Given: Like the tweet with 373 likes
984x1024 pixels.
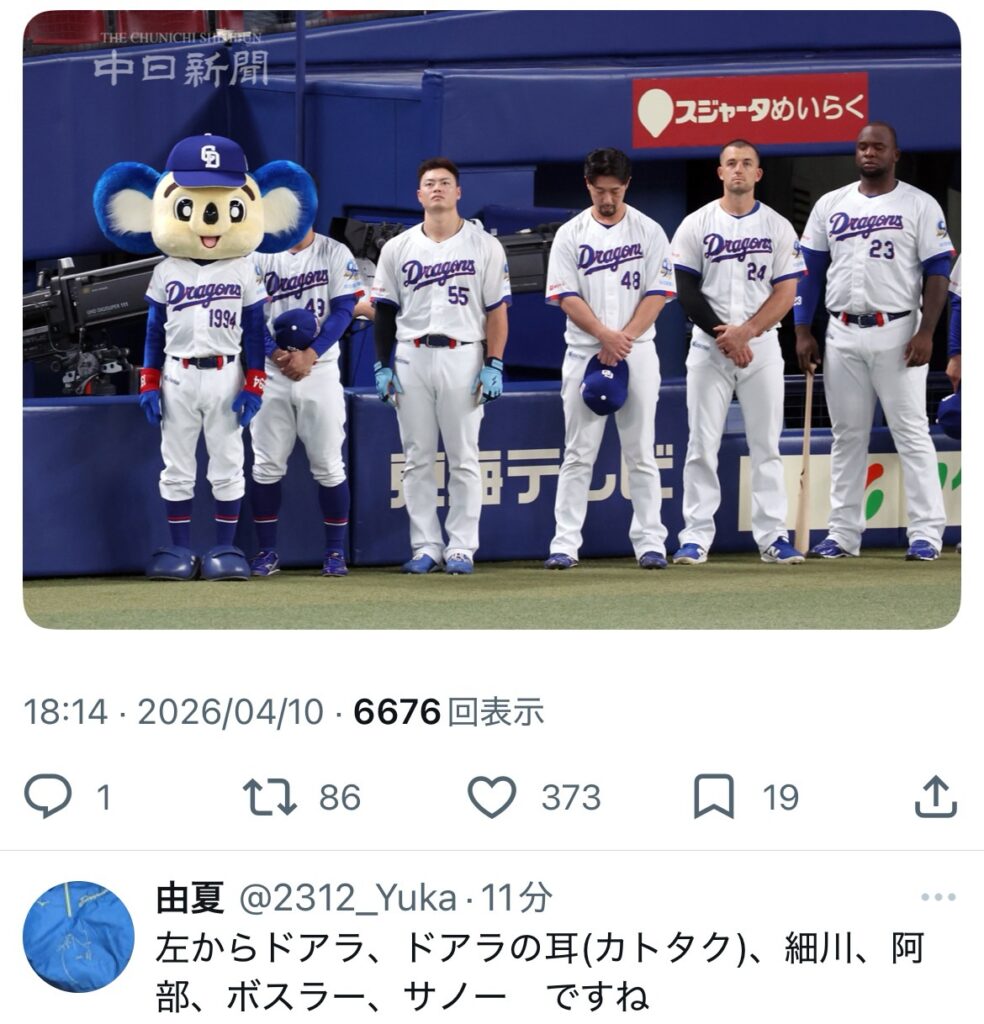Looking at the screenshot, I should click(x=492, y=797).
